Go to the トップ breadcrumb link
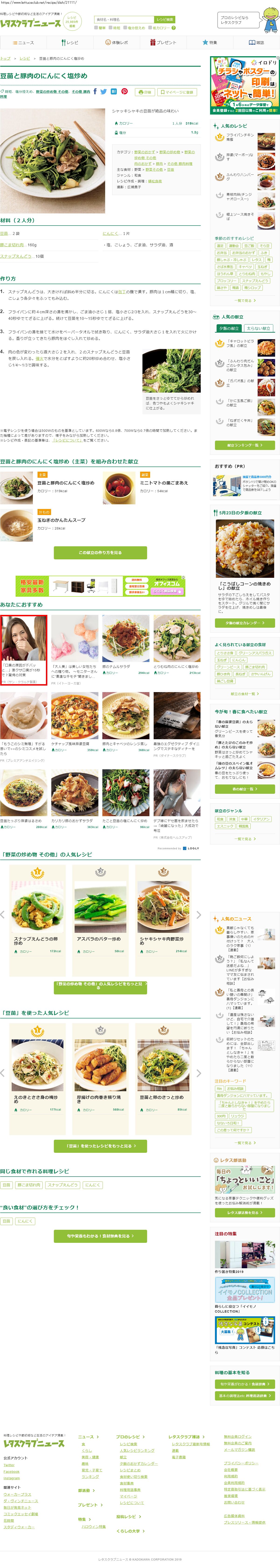The width and height of the screenshot is (280, 1568). (x=5, y=59)
